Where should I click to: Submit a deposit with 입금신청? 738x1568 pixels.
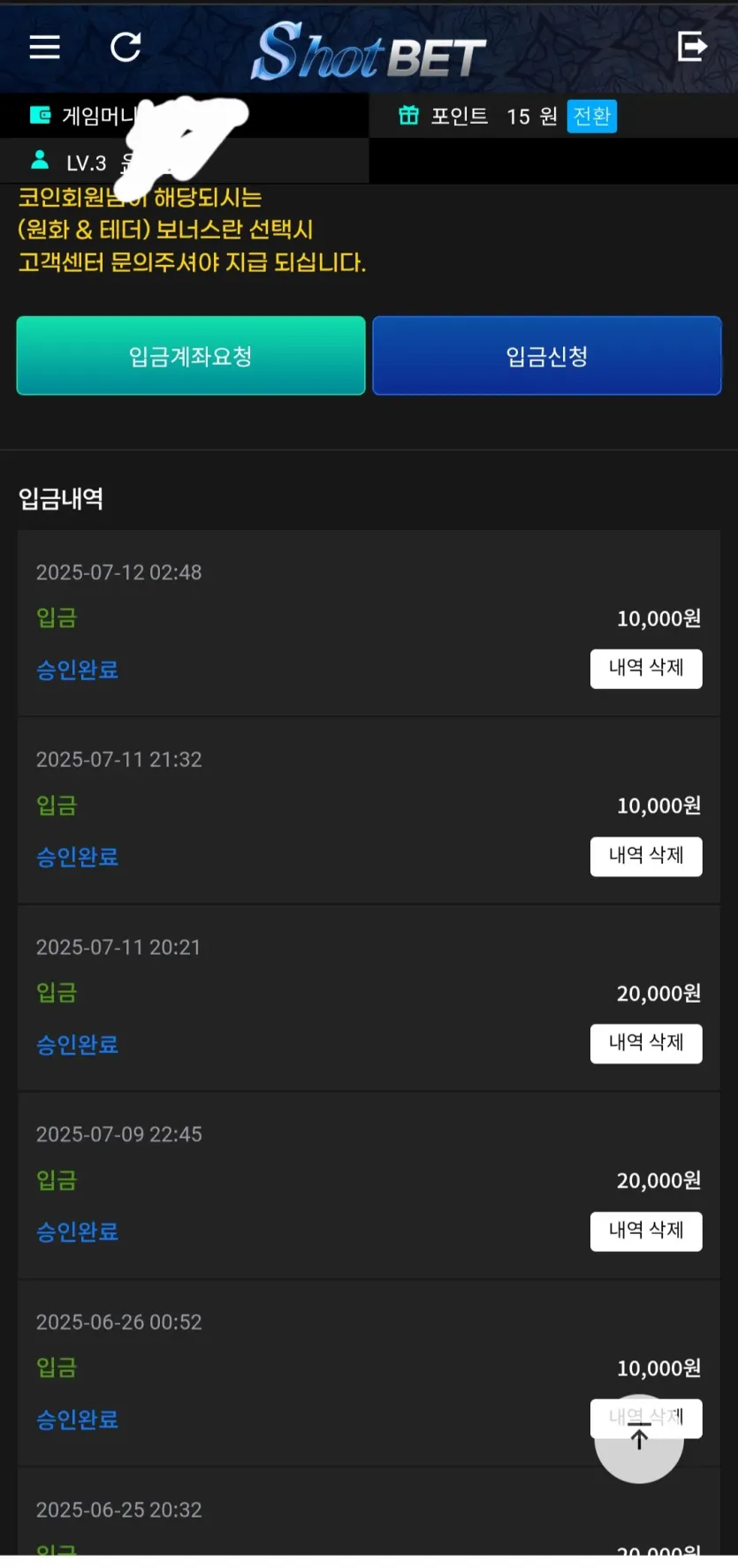547,356
